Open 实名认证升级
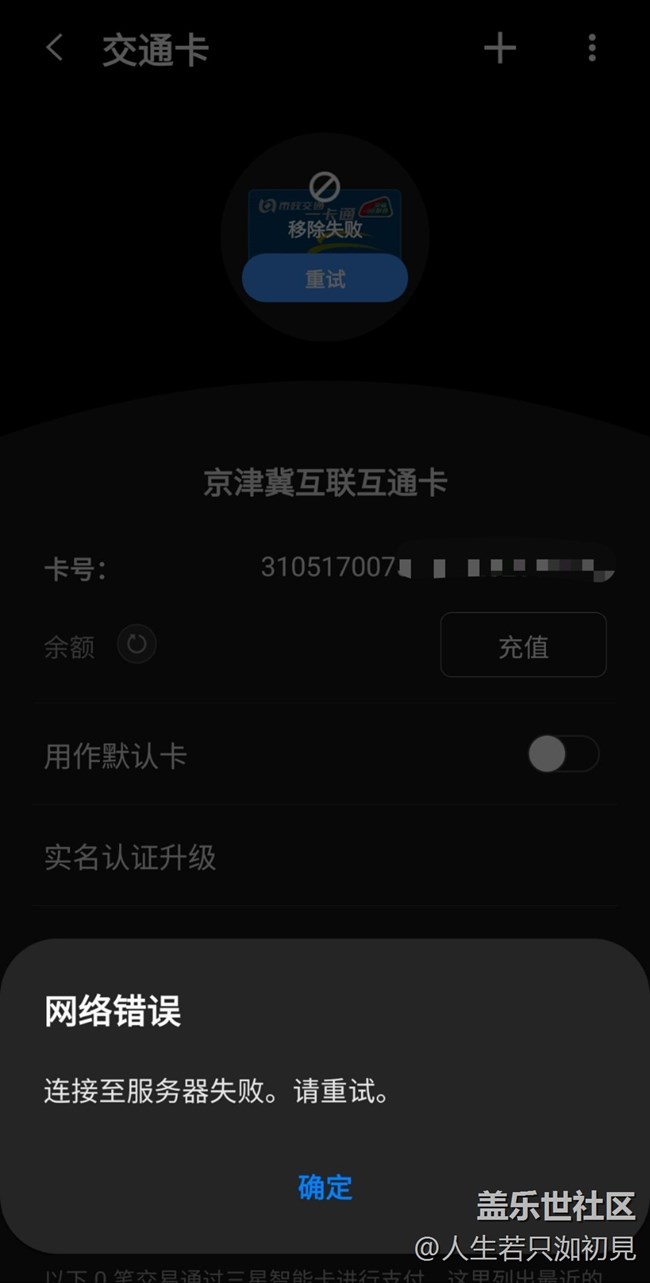Screen dimensions: 650x1283 click(x=325, y=857)
